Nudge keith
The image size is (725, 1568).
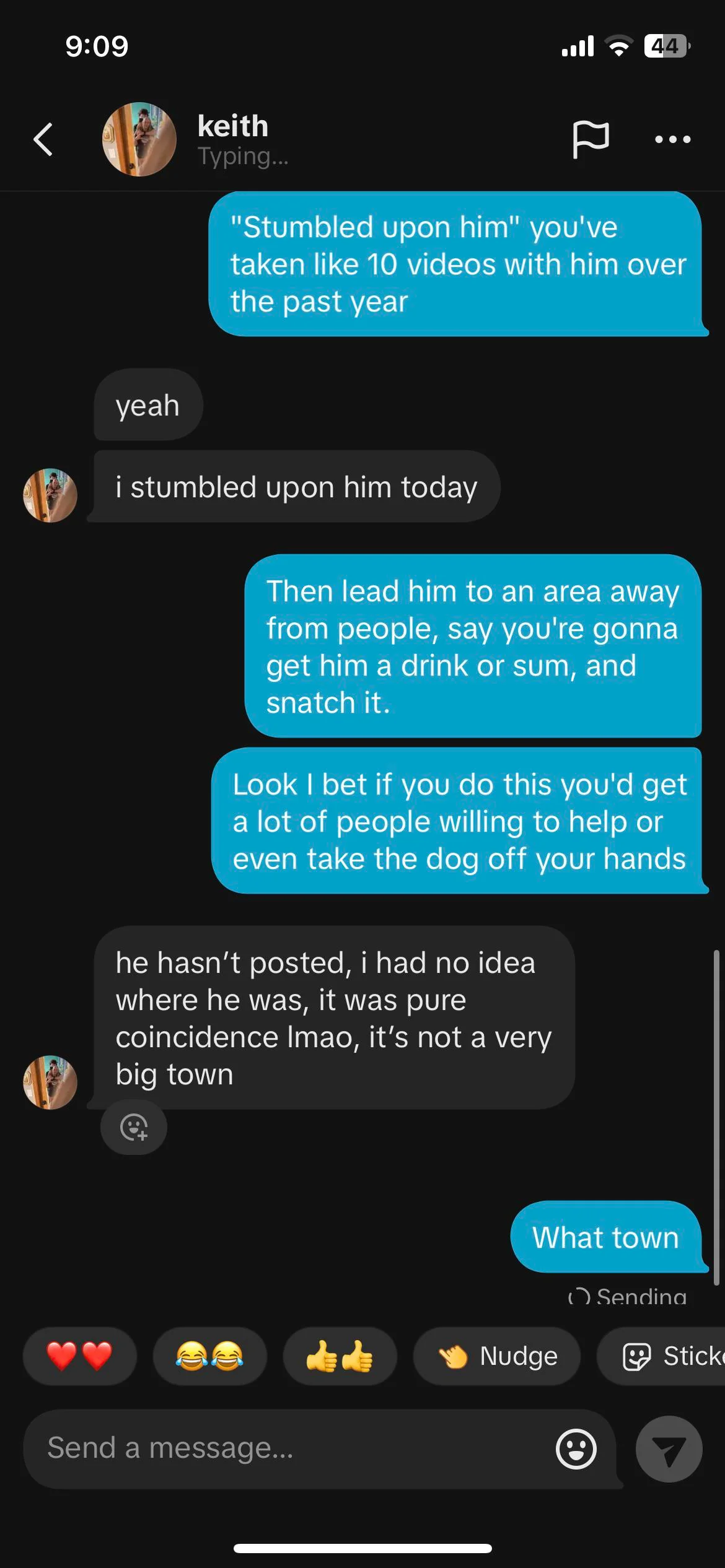pyautogui.click(x=497, y=1356)
